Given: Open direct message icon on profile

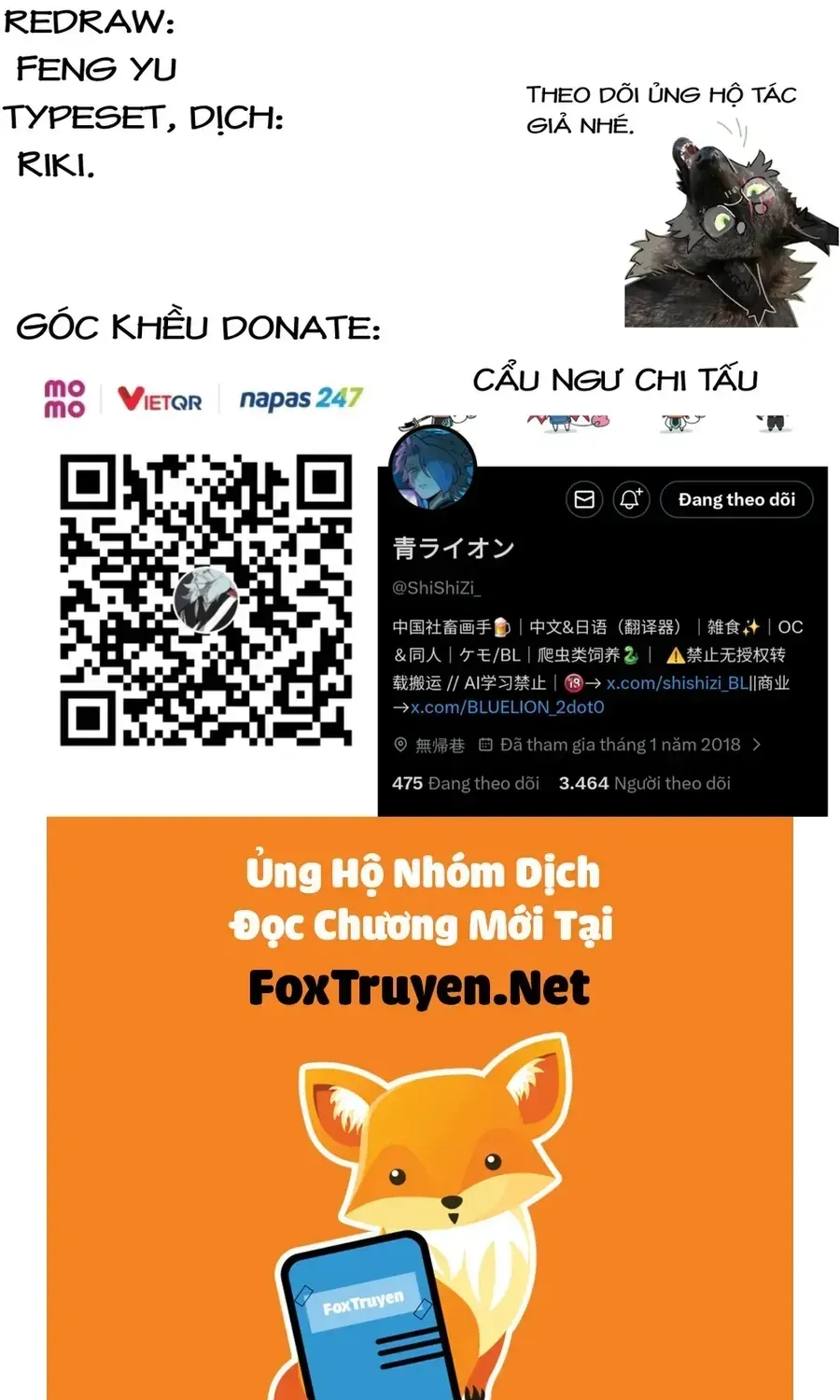Looking at the screenshot, I should tap(584, 499).
